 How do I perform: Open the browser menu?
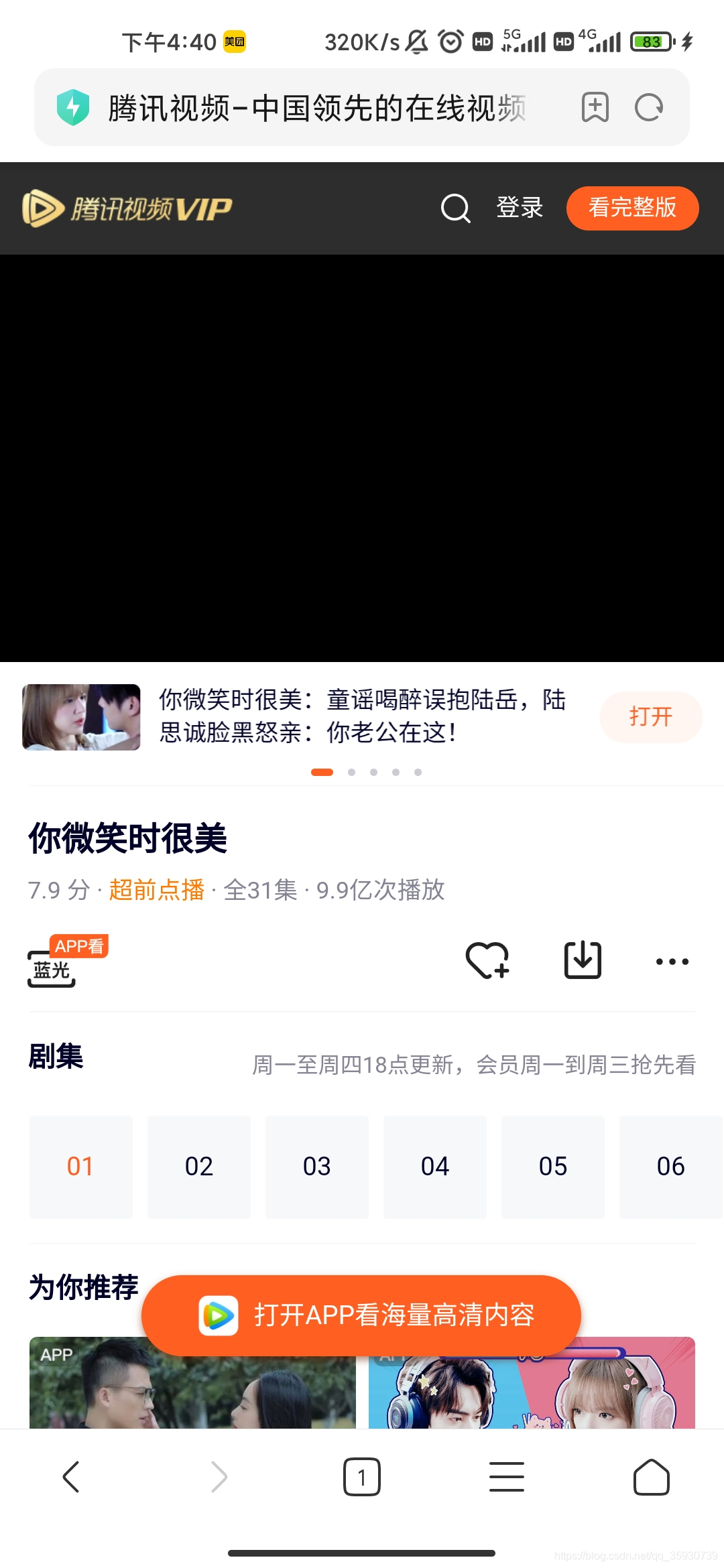507,1477
